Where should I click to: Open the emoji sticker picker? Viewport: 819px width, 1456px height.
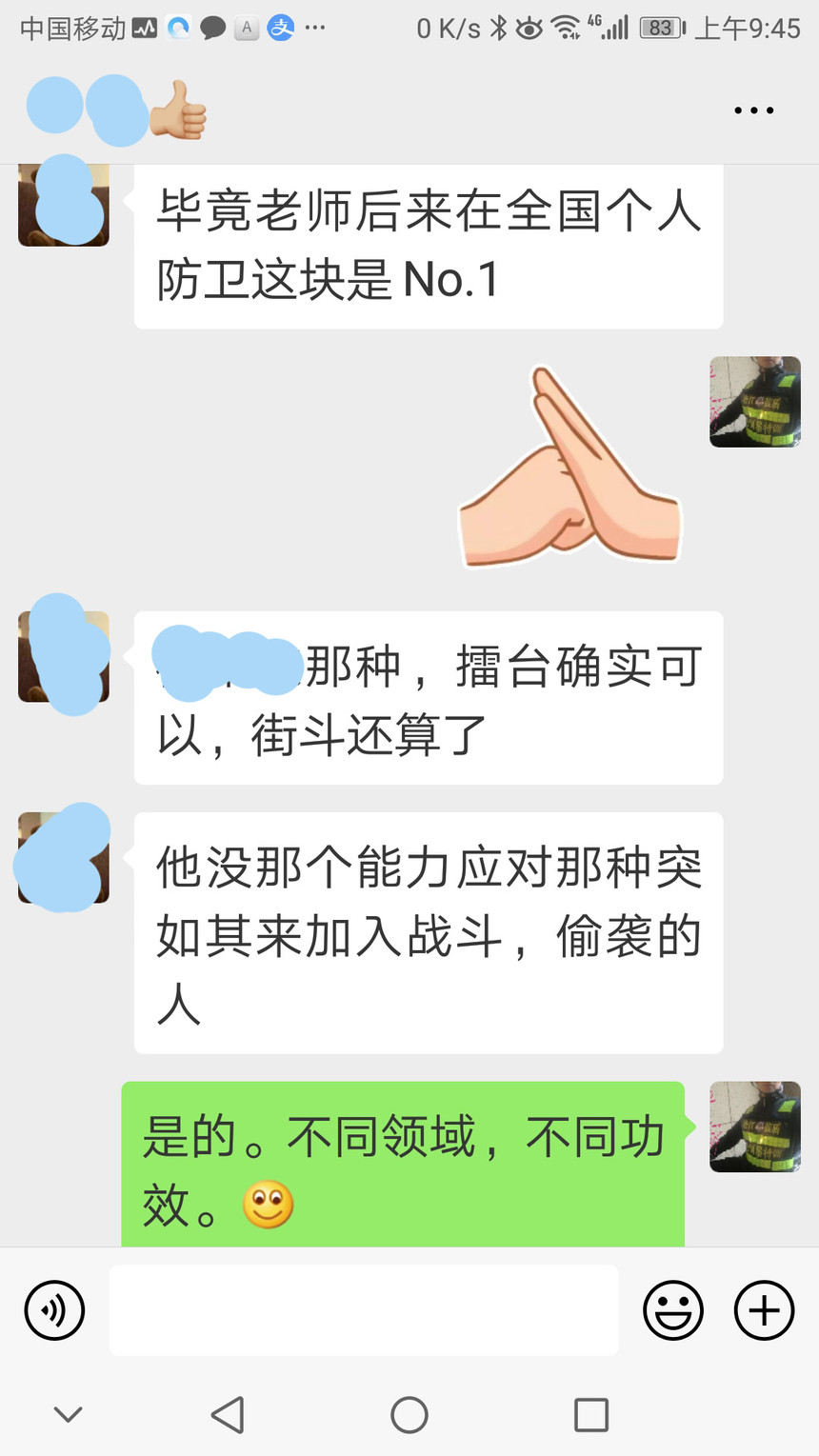[673, 1310]
